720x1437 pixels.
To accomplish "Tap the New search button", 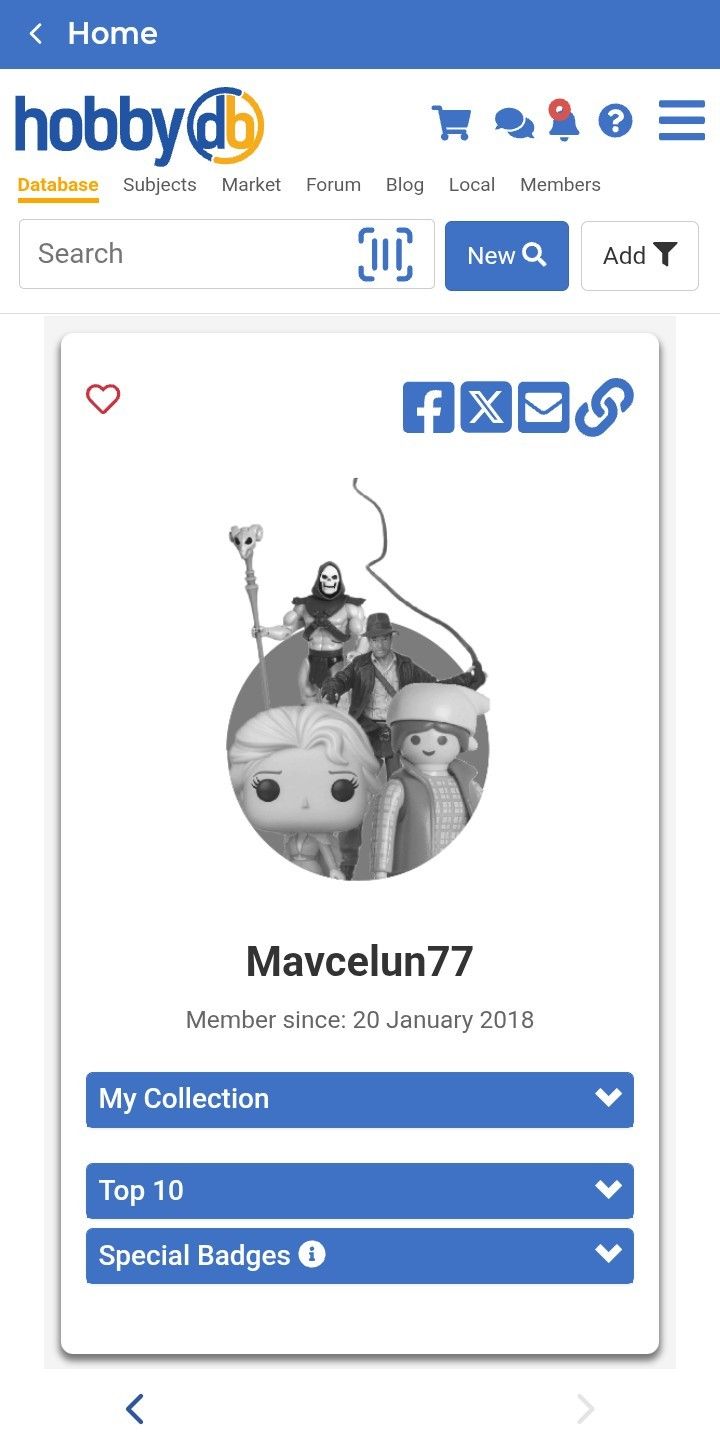I will coord(506,256).
